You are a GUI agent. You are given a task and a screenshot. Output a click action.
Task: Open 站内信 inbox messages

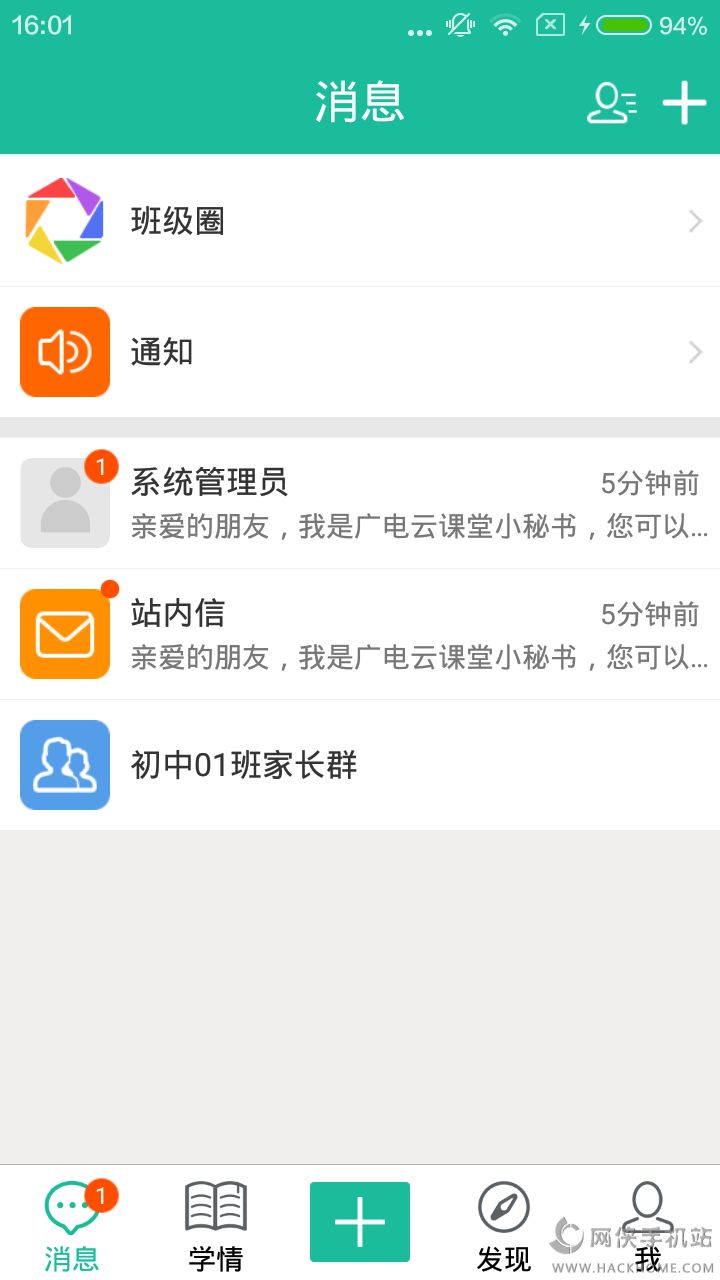pyautogui.click(x=360, y=634)
